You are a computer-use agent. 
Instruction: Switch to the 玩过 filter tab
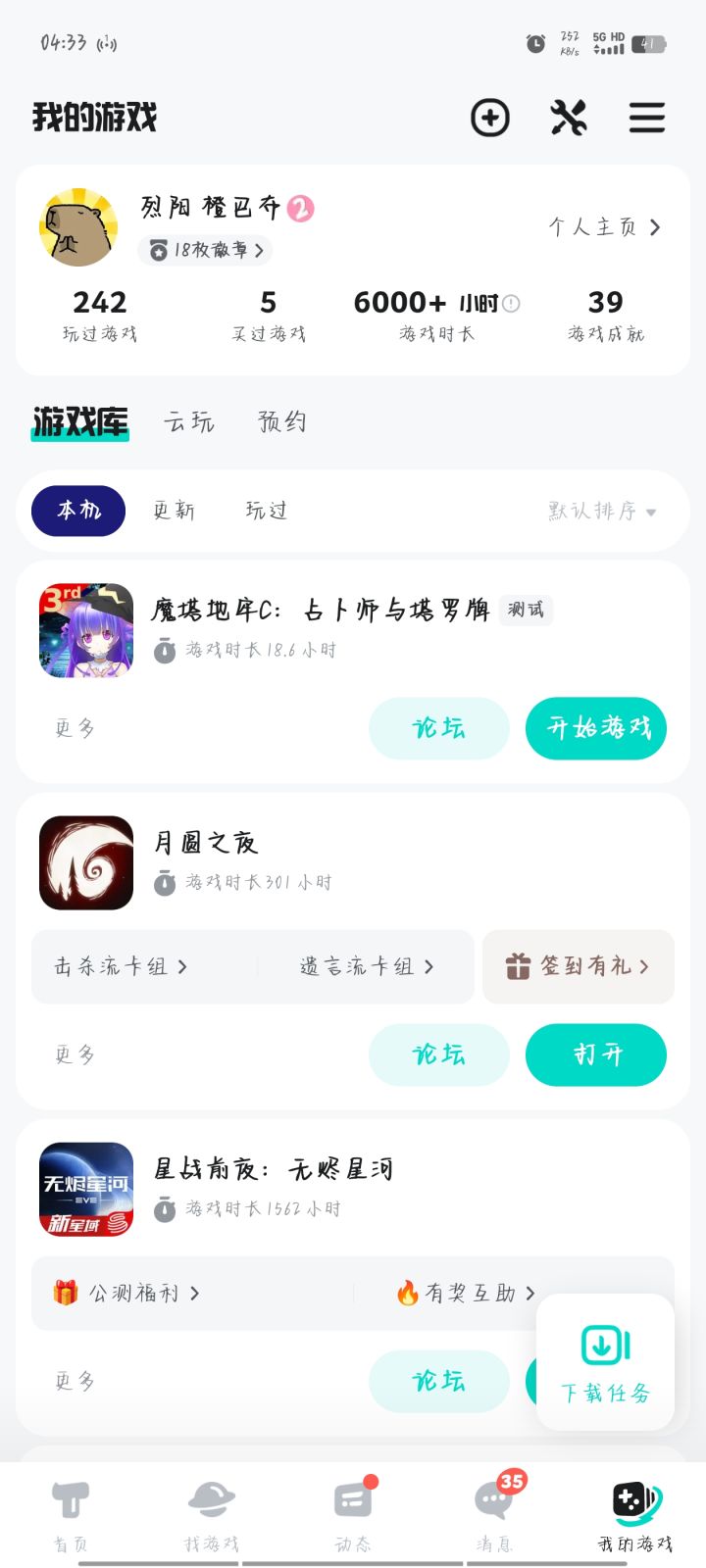(x=266, y=511)
